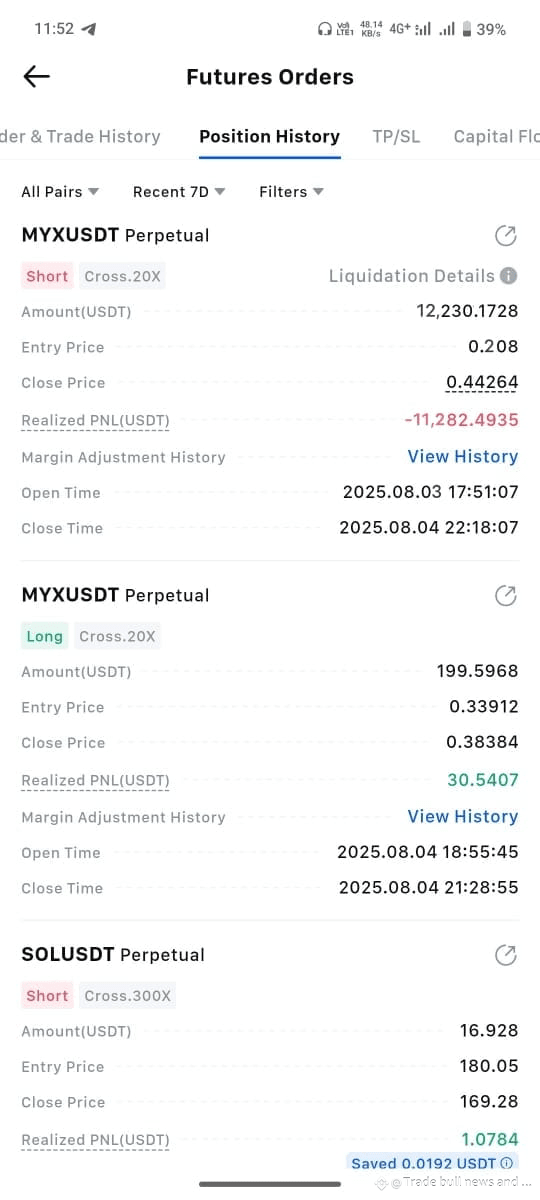The width and height of the screenshot is (540, 1200).
Task: Switch to Capital Flow tab
Action: coord(496,136)
